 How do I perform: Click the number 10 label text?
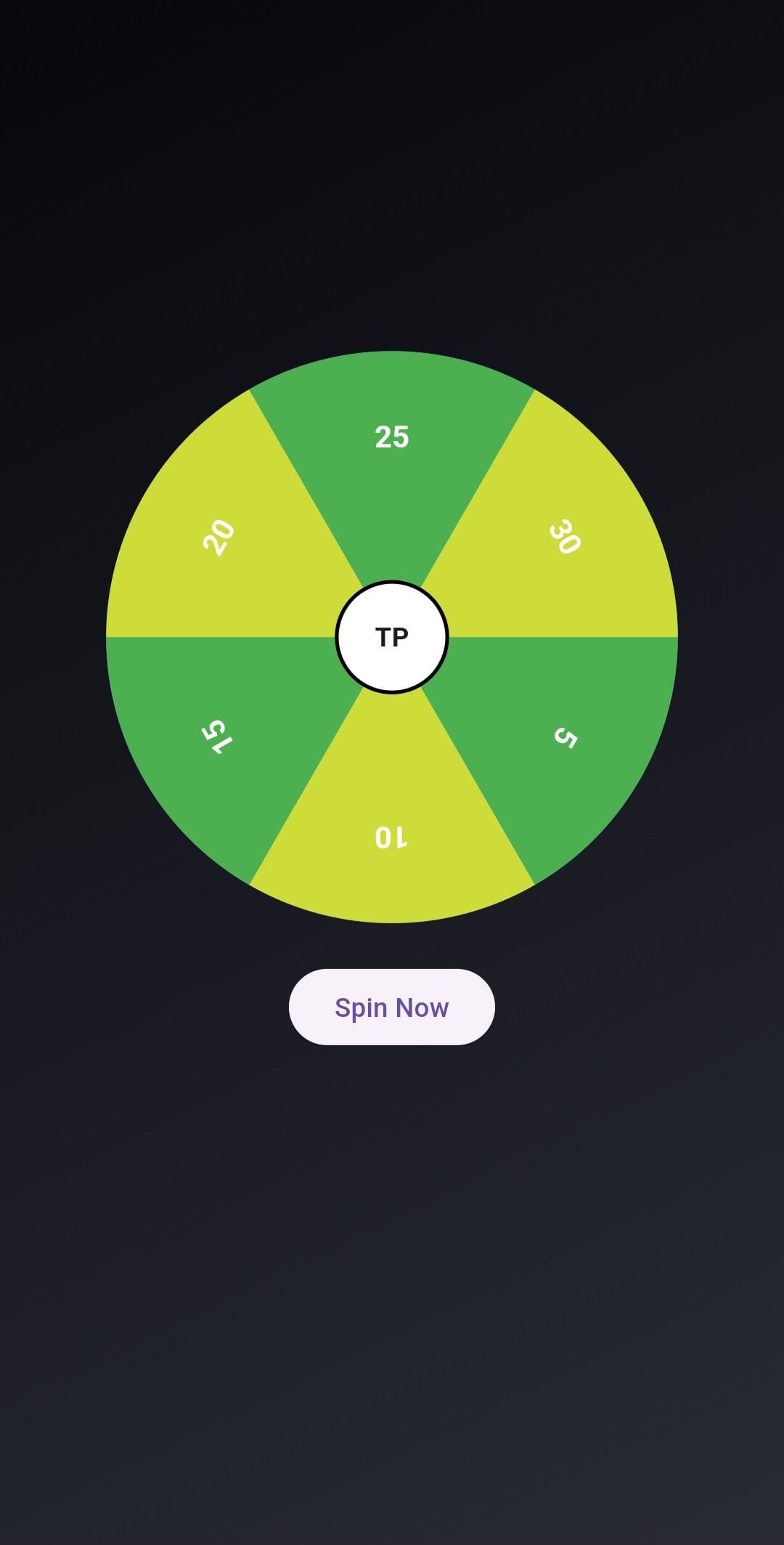[392, 836]
